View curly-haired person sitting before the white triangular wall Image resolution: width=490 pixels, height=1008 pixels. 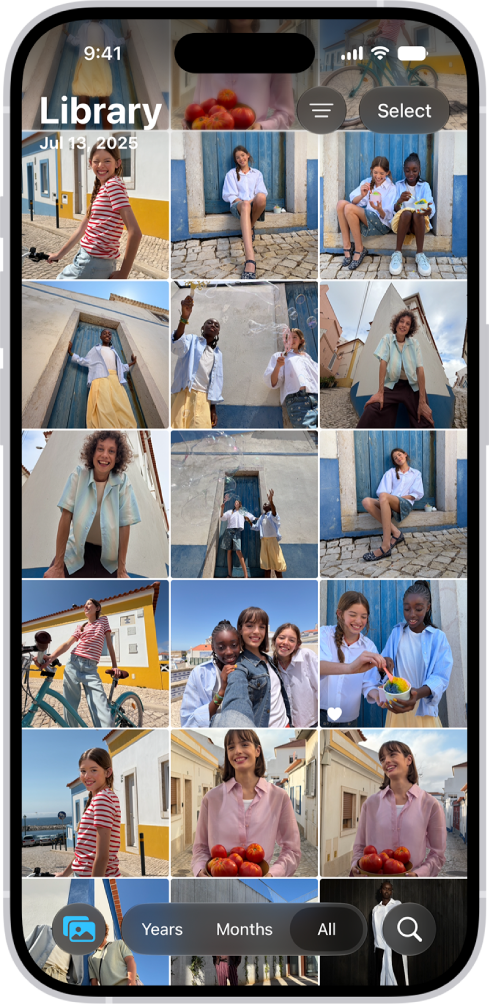(394, 354)
